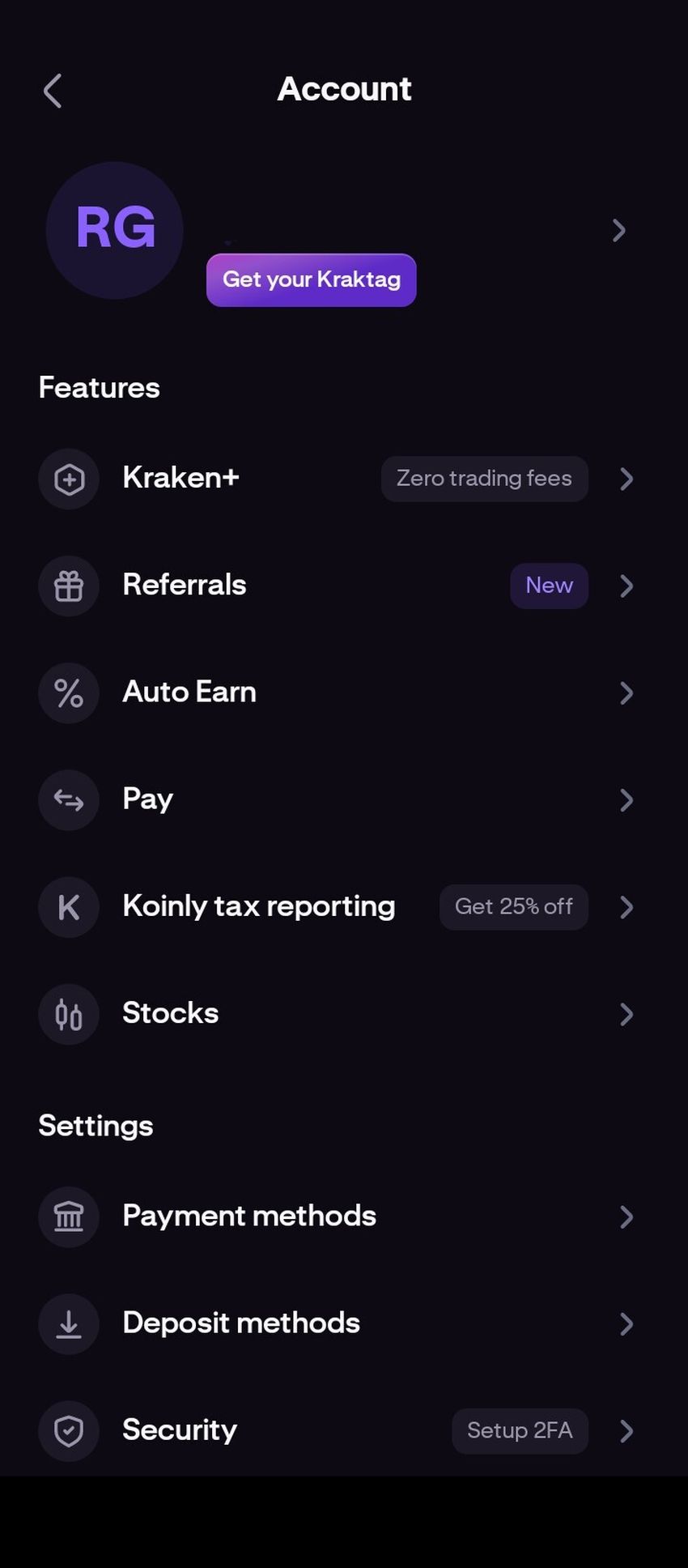Tap the Get your Kraktag button
The image size is (688, 1568).
312,280
